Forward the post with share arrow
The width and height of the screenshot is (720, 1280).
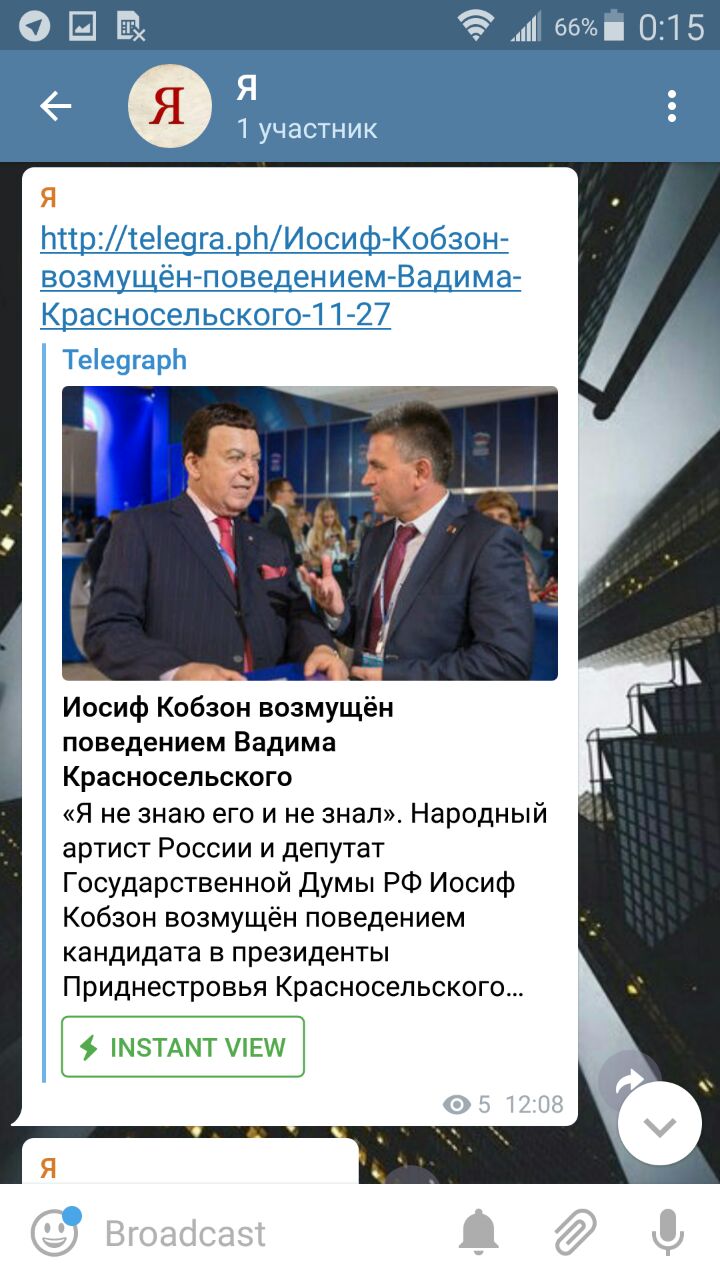[632, 1079]
